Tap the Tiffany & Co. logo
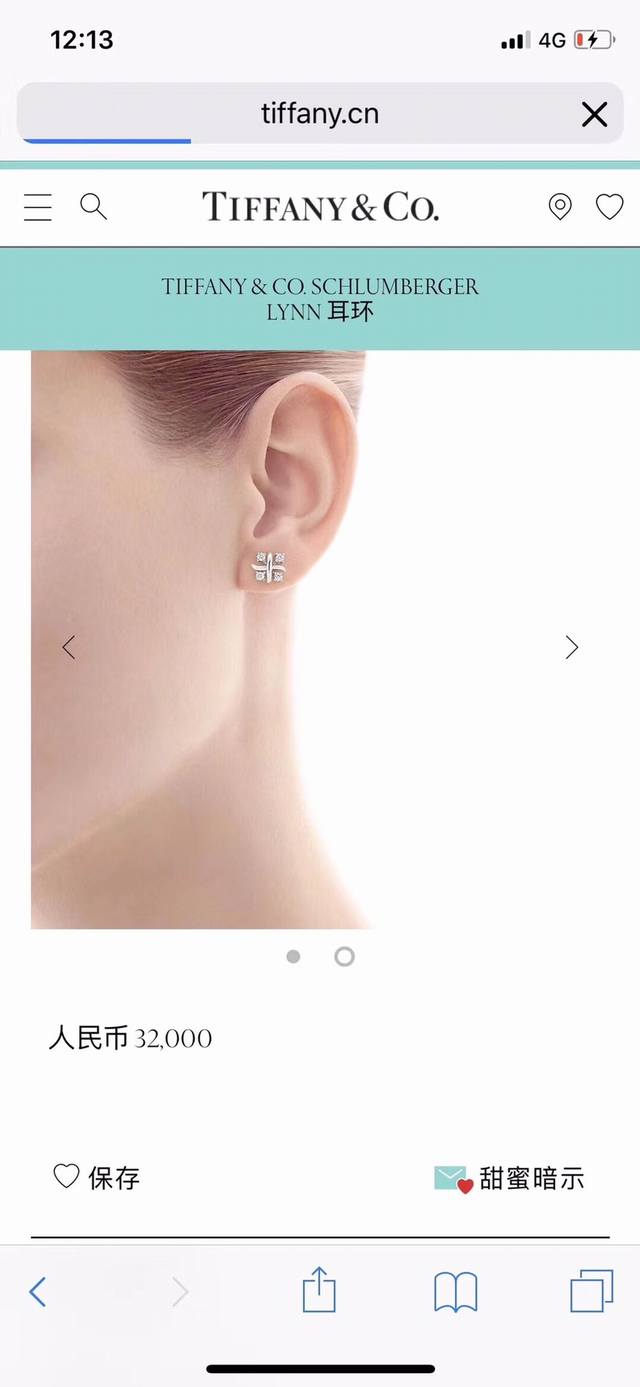The height and width of the screenshot is (1387, 640). (321, 207)
